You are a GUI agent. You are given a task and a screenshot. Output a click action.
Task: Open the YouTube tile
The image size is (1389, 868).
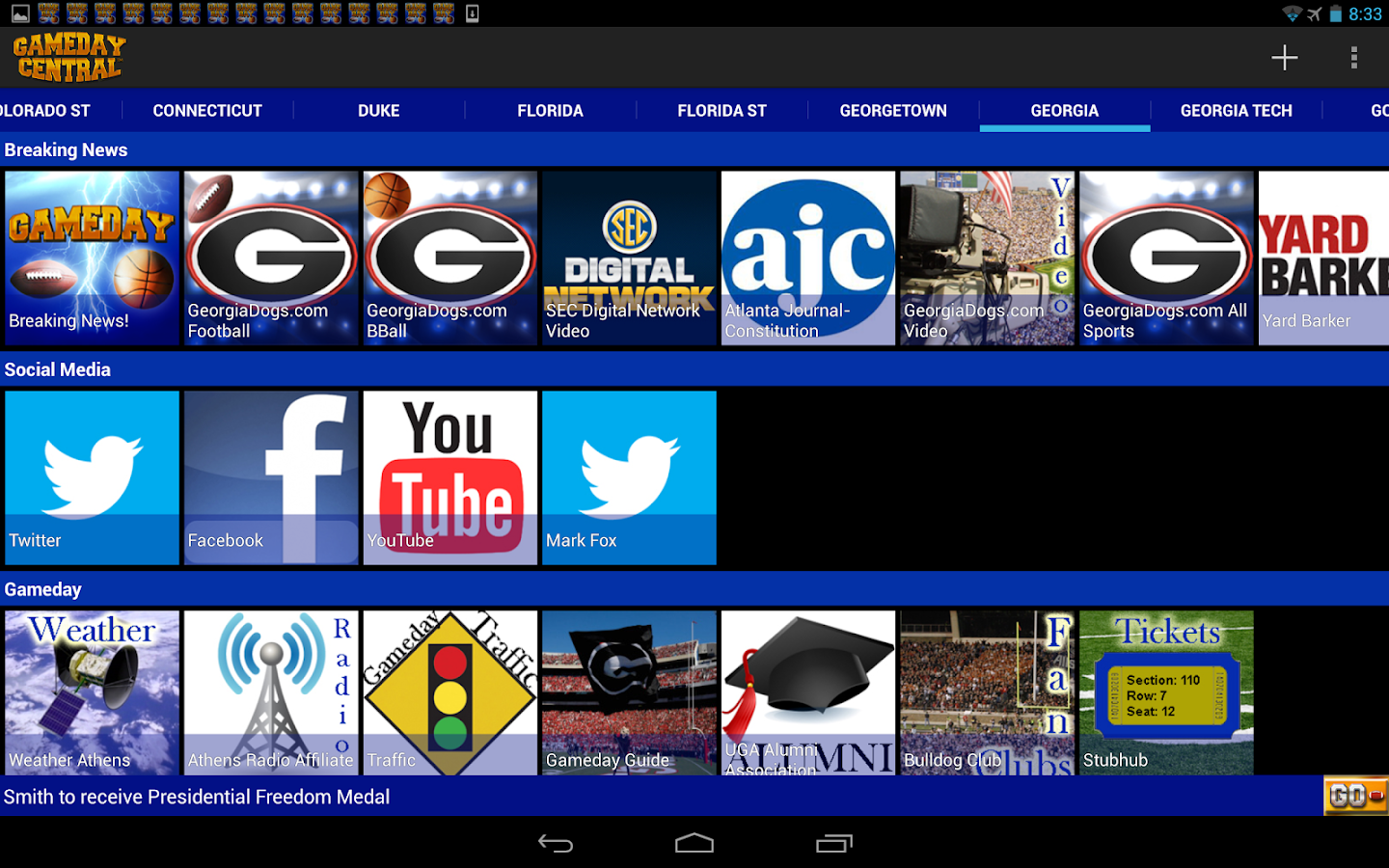pos(449,477)
